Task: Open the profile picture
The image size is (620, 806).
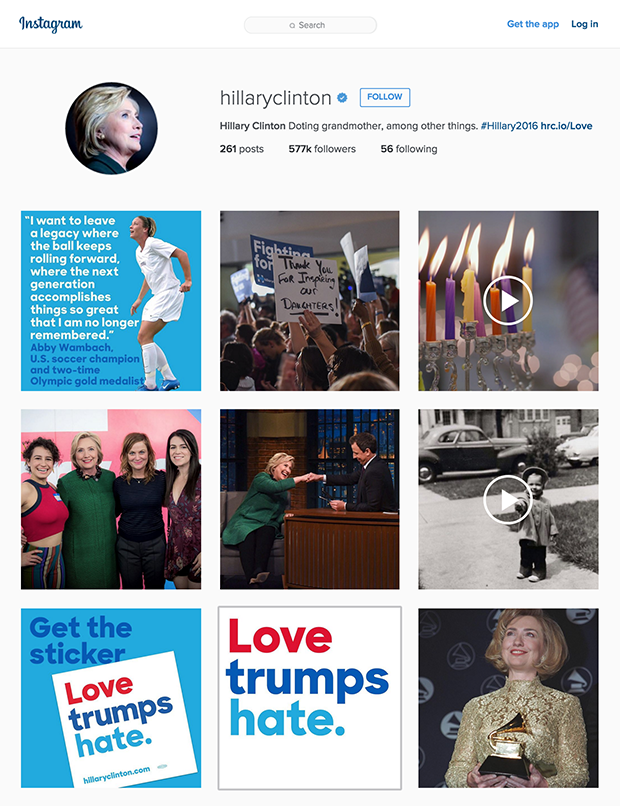Action: [111, 128]
